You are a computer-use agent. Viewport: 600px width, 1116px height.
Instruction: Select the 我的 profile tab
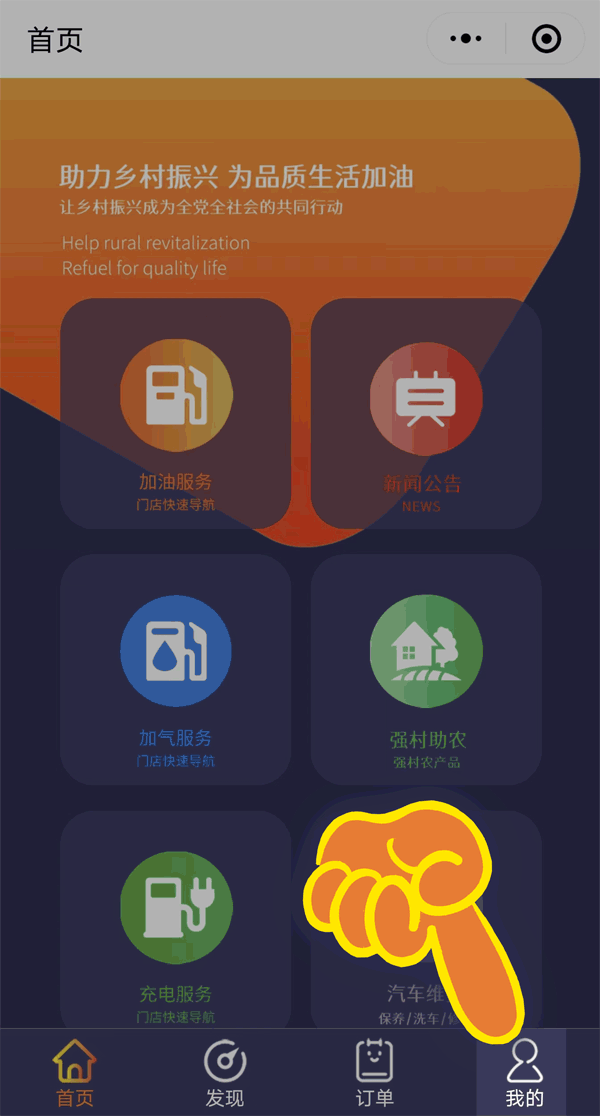point(524,1072)
